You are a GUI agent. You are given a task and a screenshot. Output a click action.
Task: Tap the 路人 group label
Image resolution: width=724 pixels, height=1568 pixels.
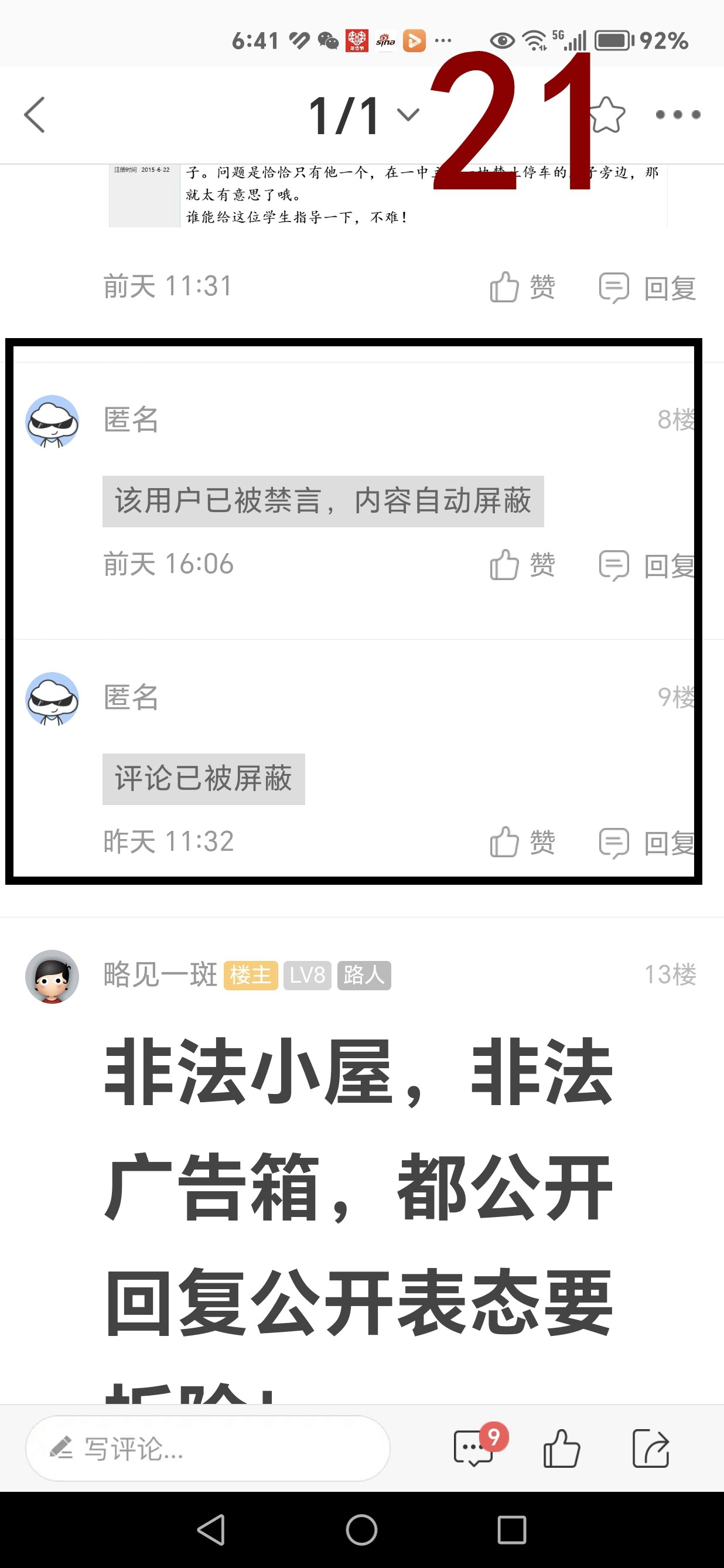pos(363,974)
